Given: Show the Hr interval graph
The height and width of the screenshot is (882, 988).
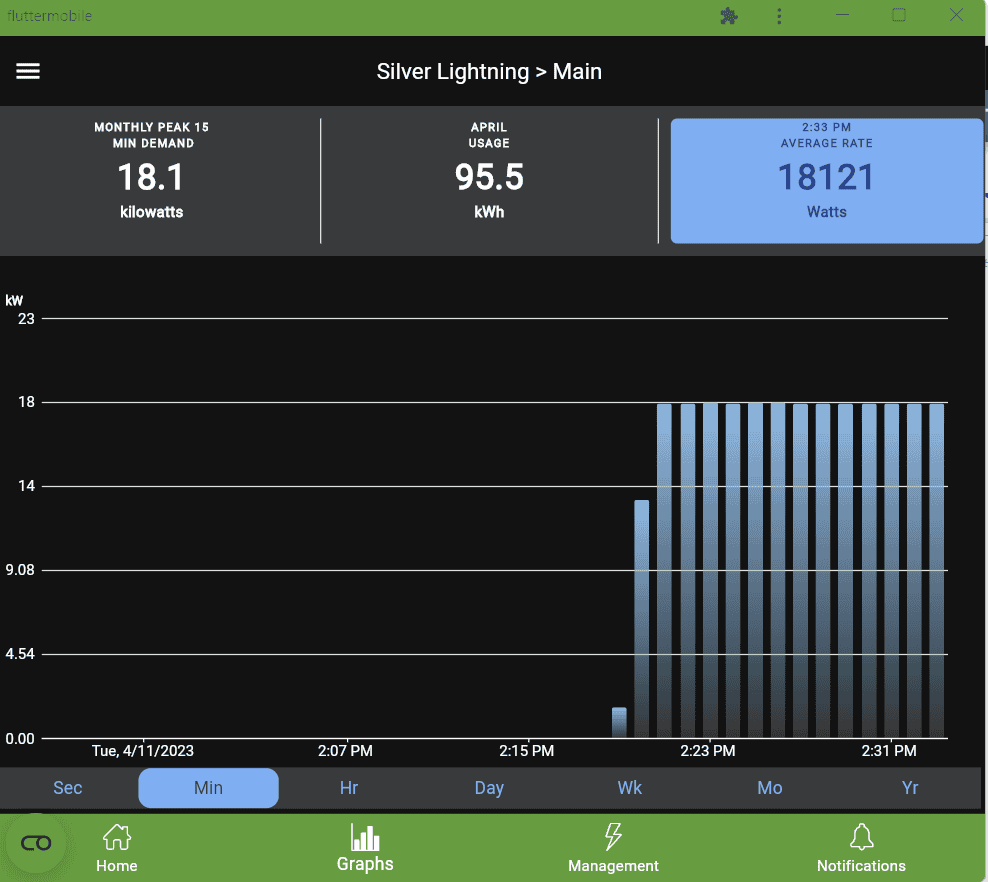Looking at the screenshot, I should (349, 788).
